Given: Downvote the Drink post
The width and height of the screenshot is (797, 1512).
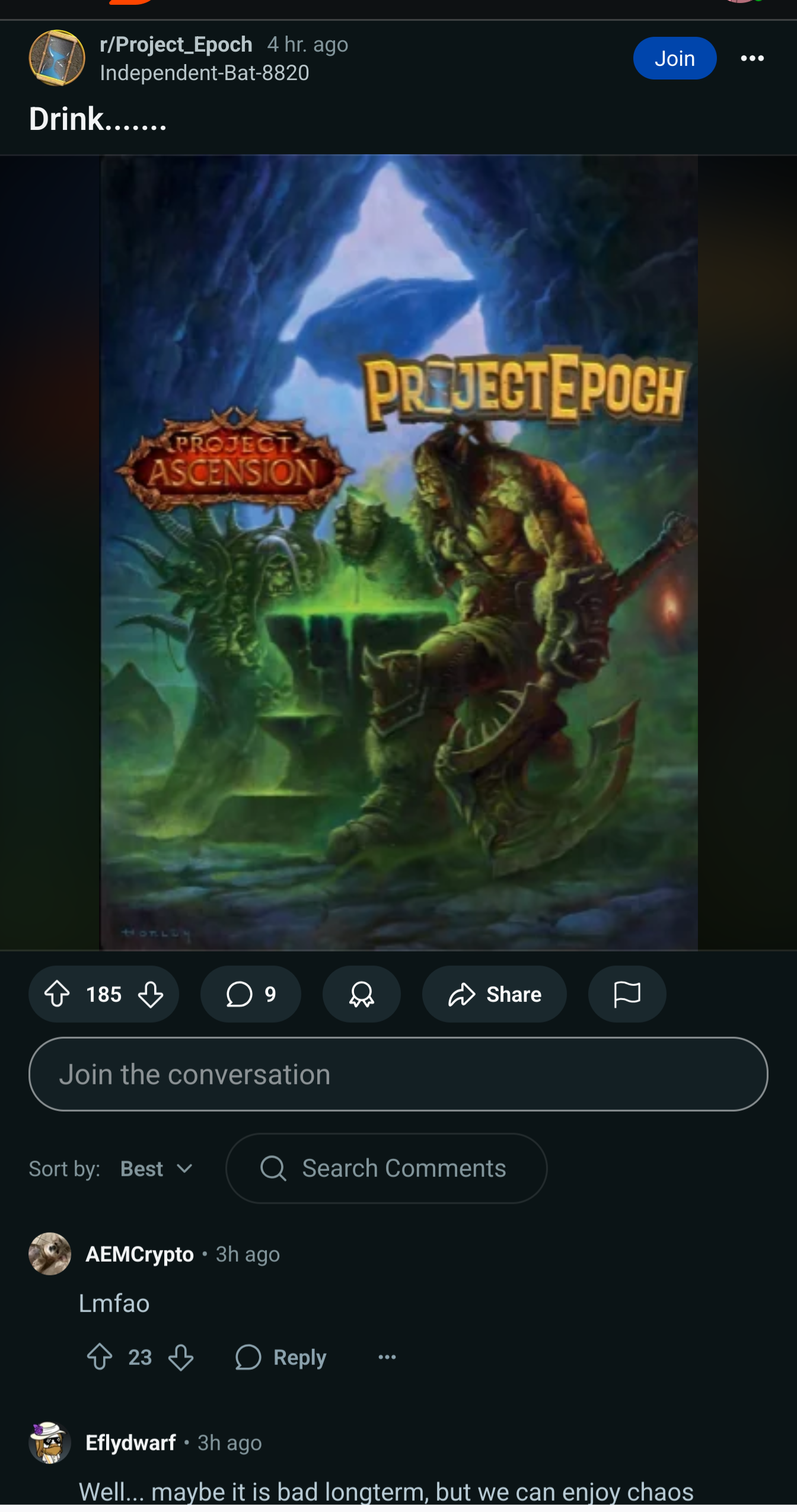Looking at the screenshot, I should coord(151,994).
